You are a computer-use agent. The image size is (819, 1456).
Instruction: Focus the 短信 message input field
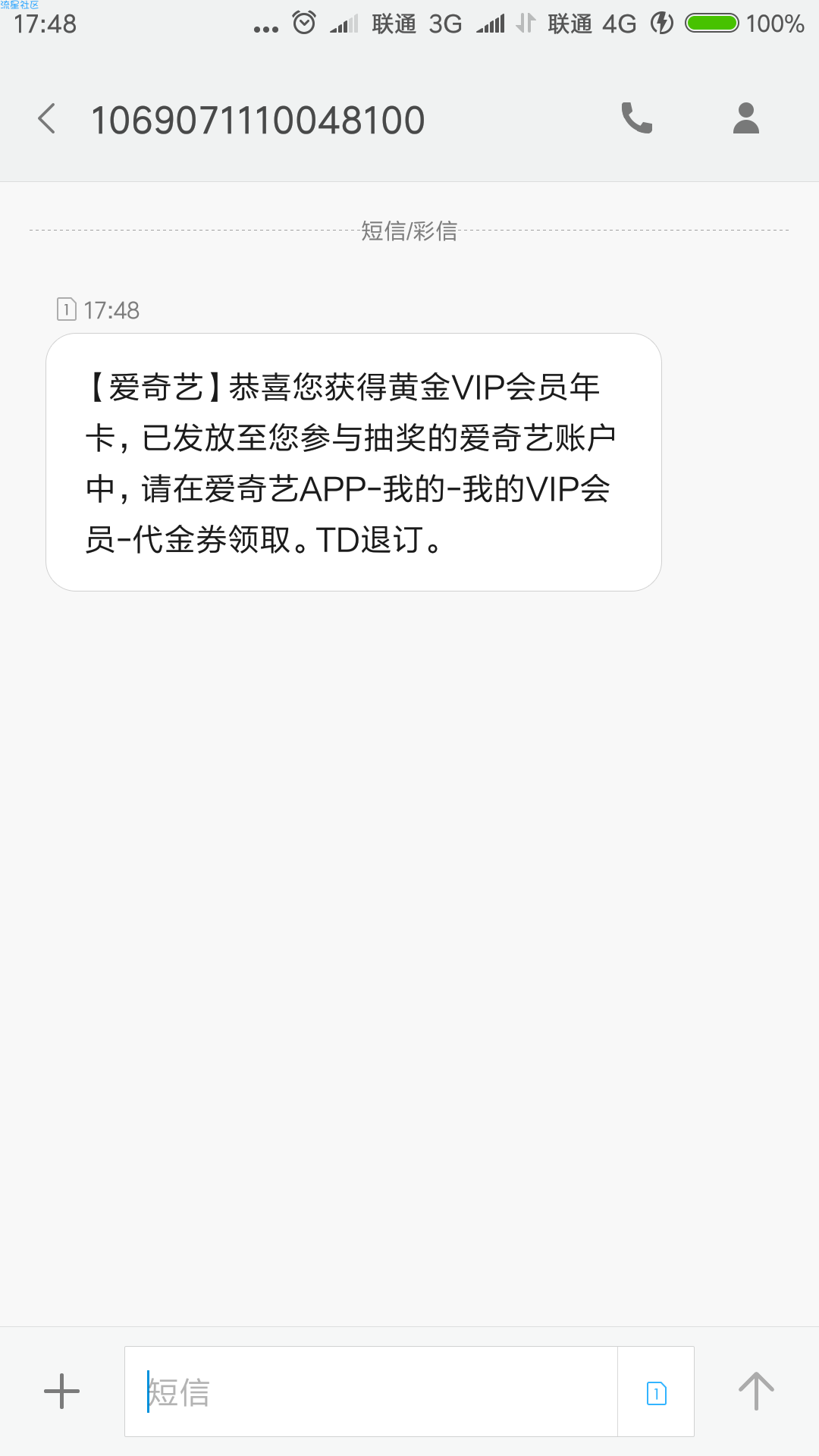(x=371, y=1392)
